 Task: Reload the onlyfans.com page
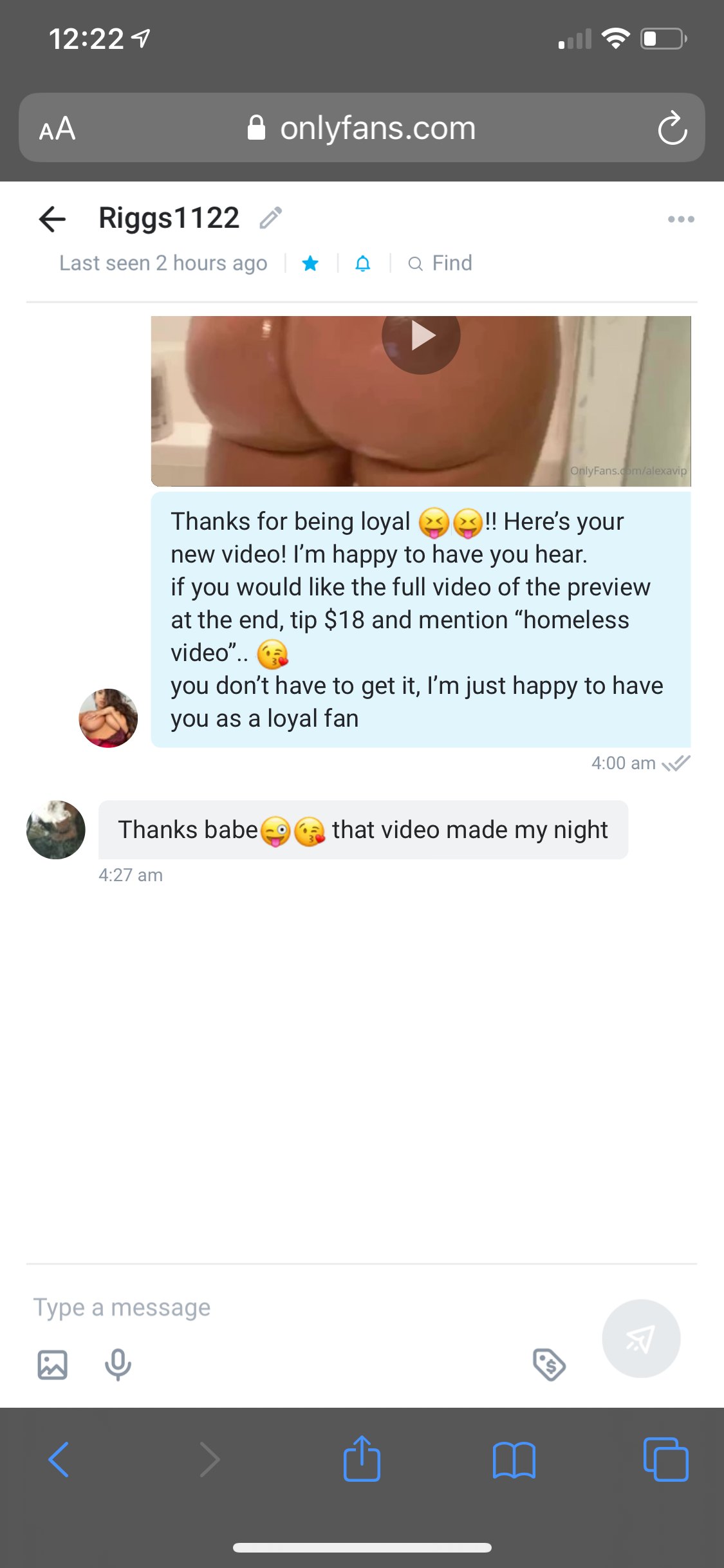point(673,128)
